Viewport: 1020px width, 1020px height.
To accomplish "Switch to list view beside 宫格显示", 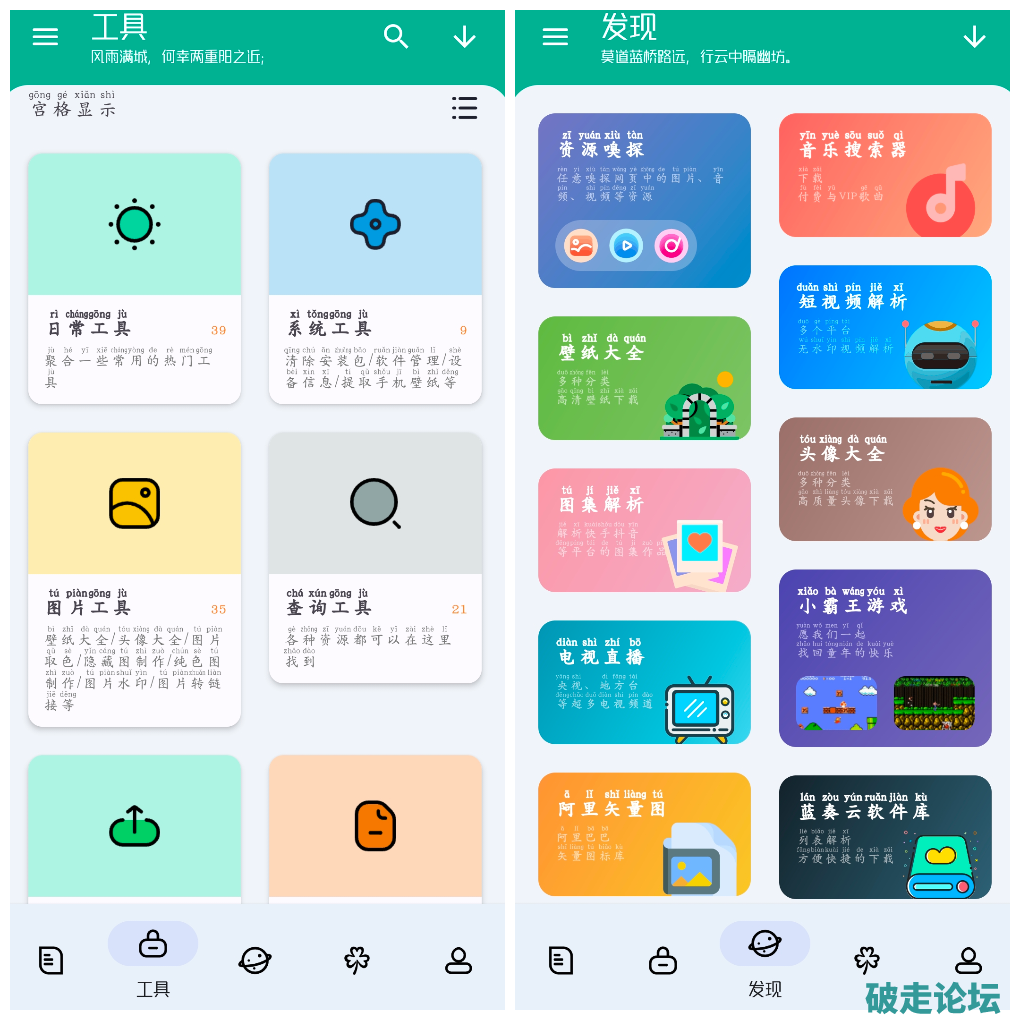I will (464, 108).
